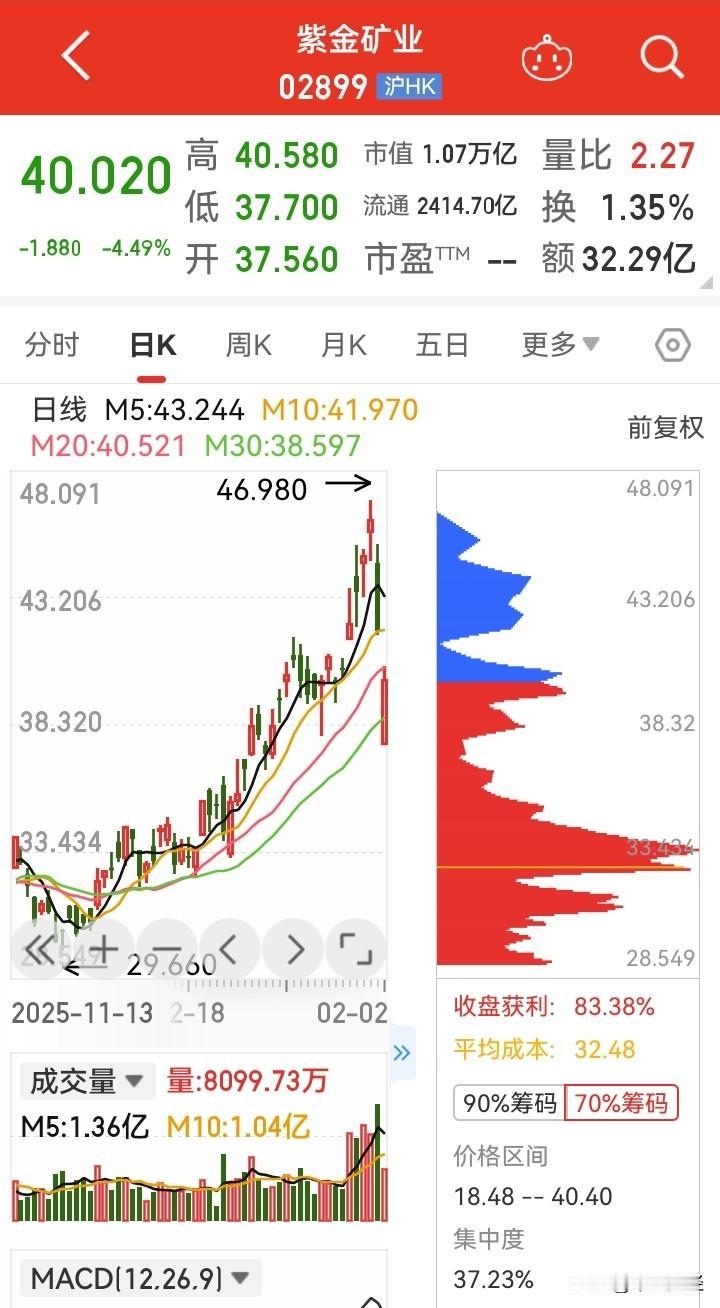Tap the AI assistant robot icon
This screenshot has width=720, height=1308.
coord(546,57)
